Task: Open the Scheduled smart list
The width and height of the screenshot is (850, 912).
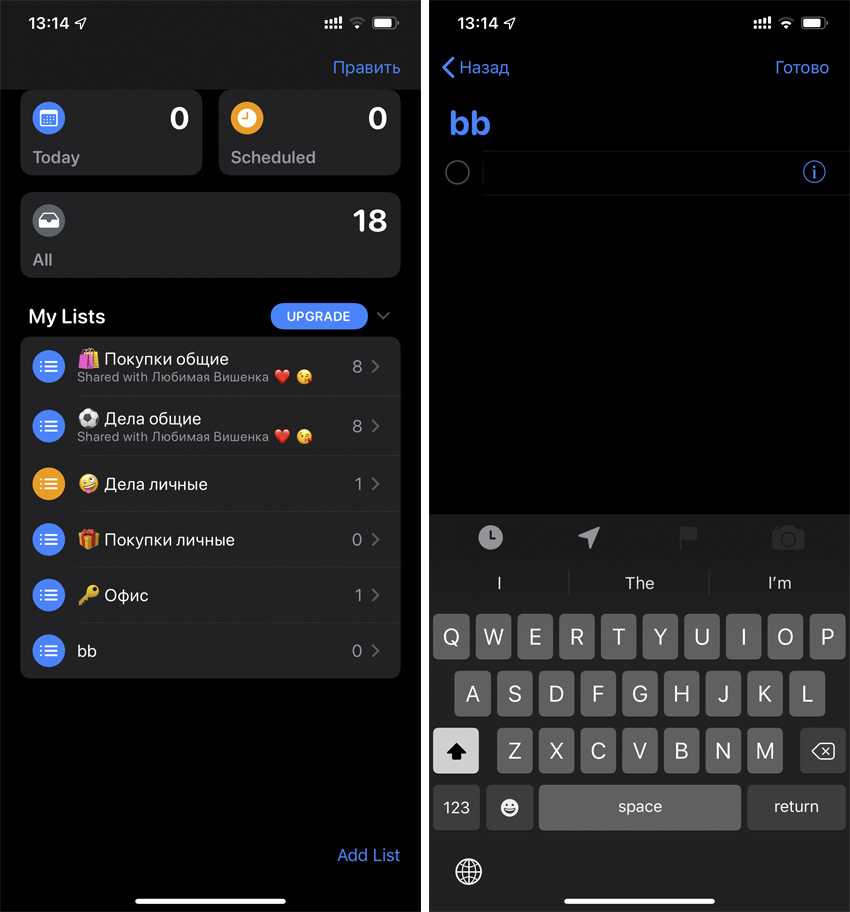Action: [309, 133]
